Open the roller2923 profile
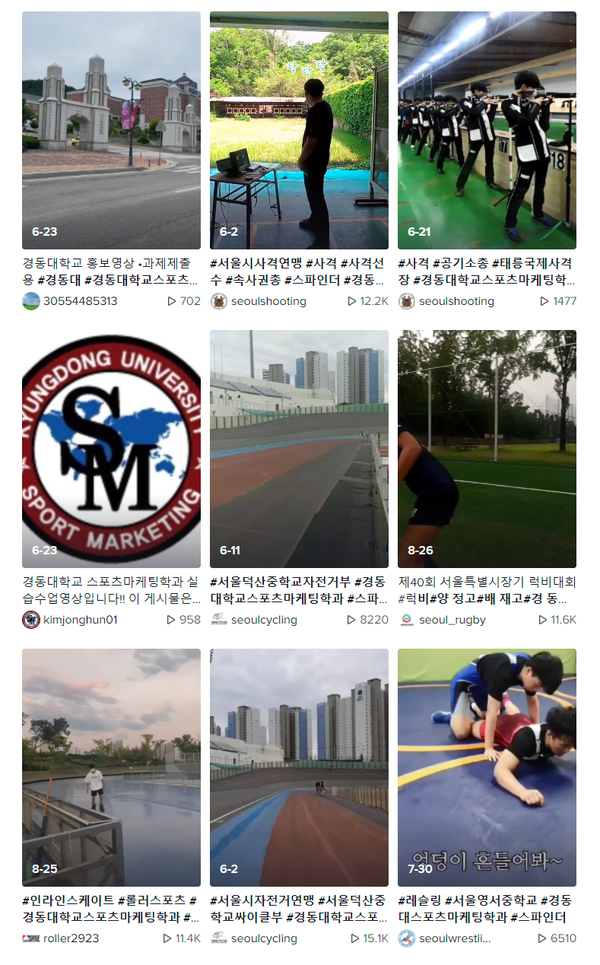 71,939
